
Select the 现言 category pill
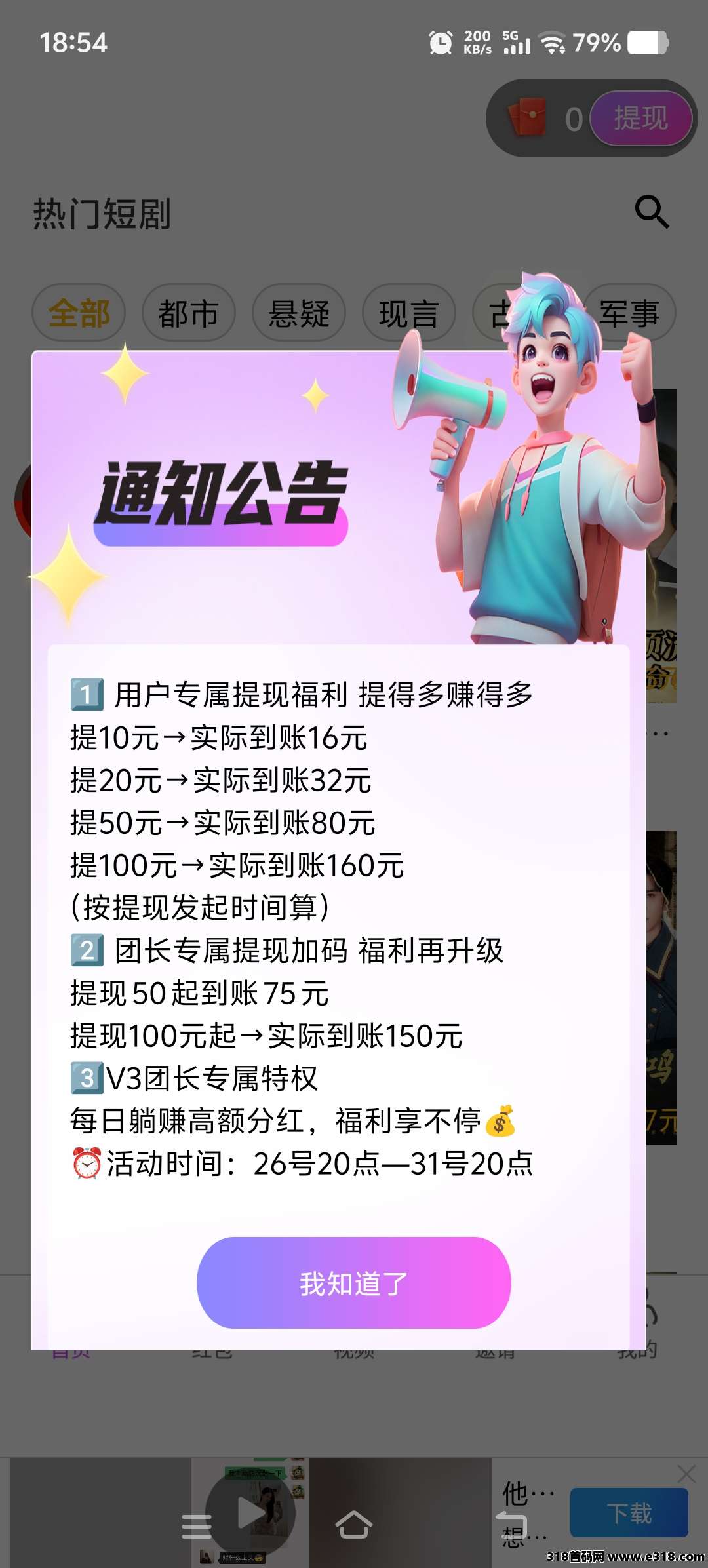coord(410,313)
